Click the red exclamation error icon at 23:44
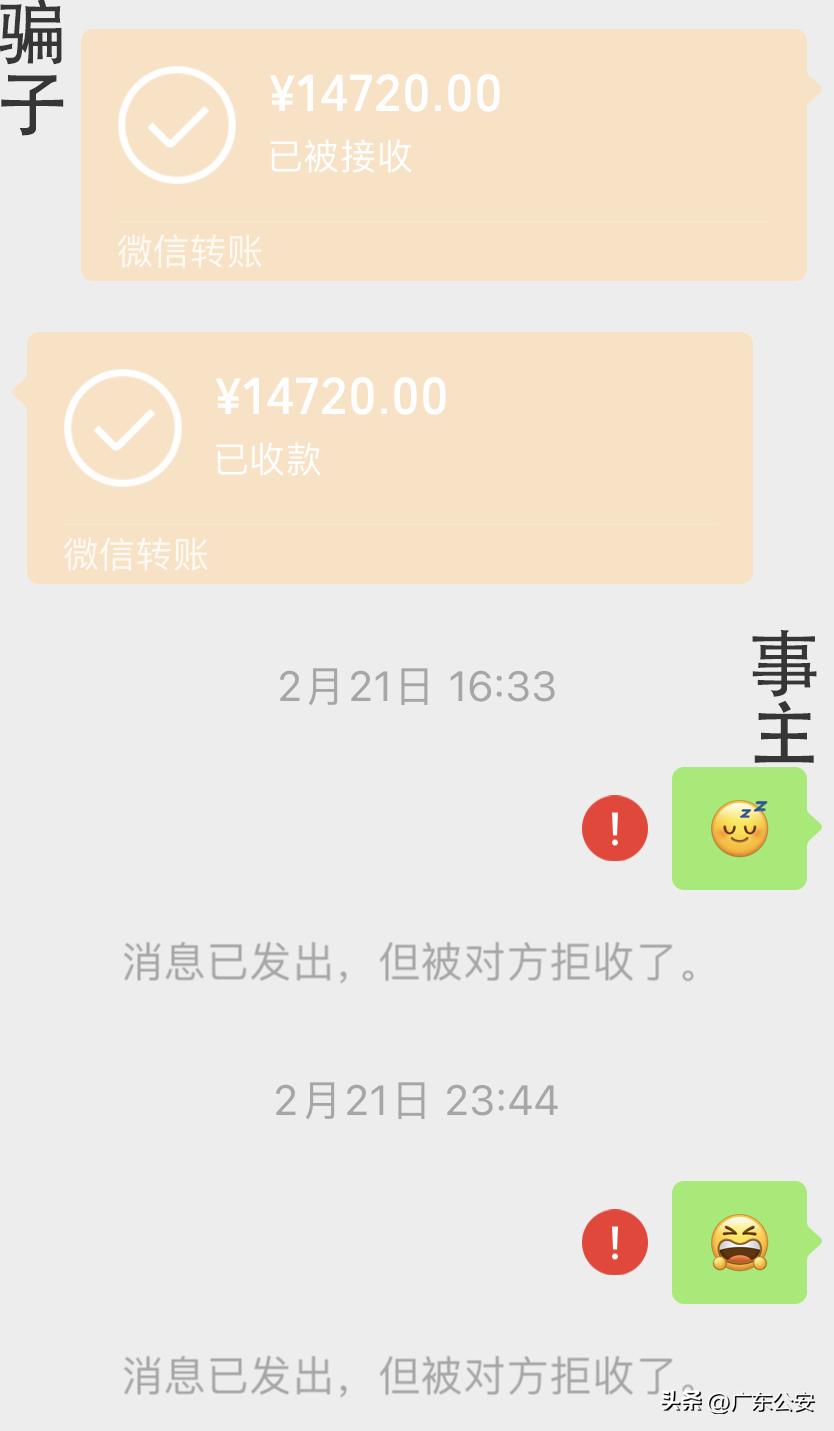834x1431 pixels. [x=614, y=1243]
